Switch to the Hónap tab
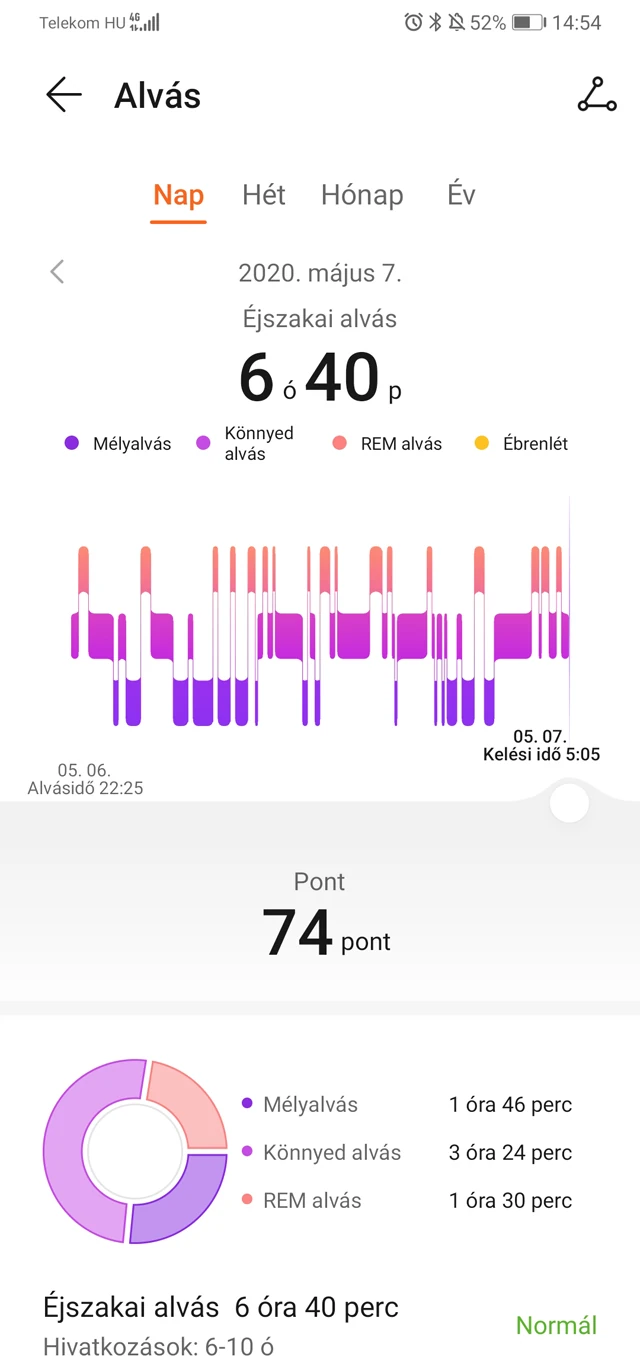The width and height of the screenshot is (640, 1369). [362, 195]
